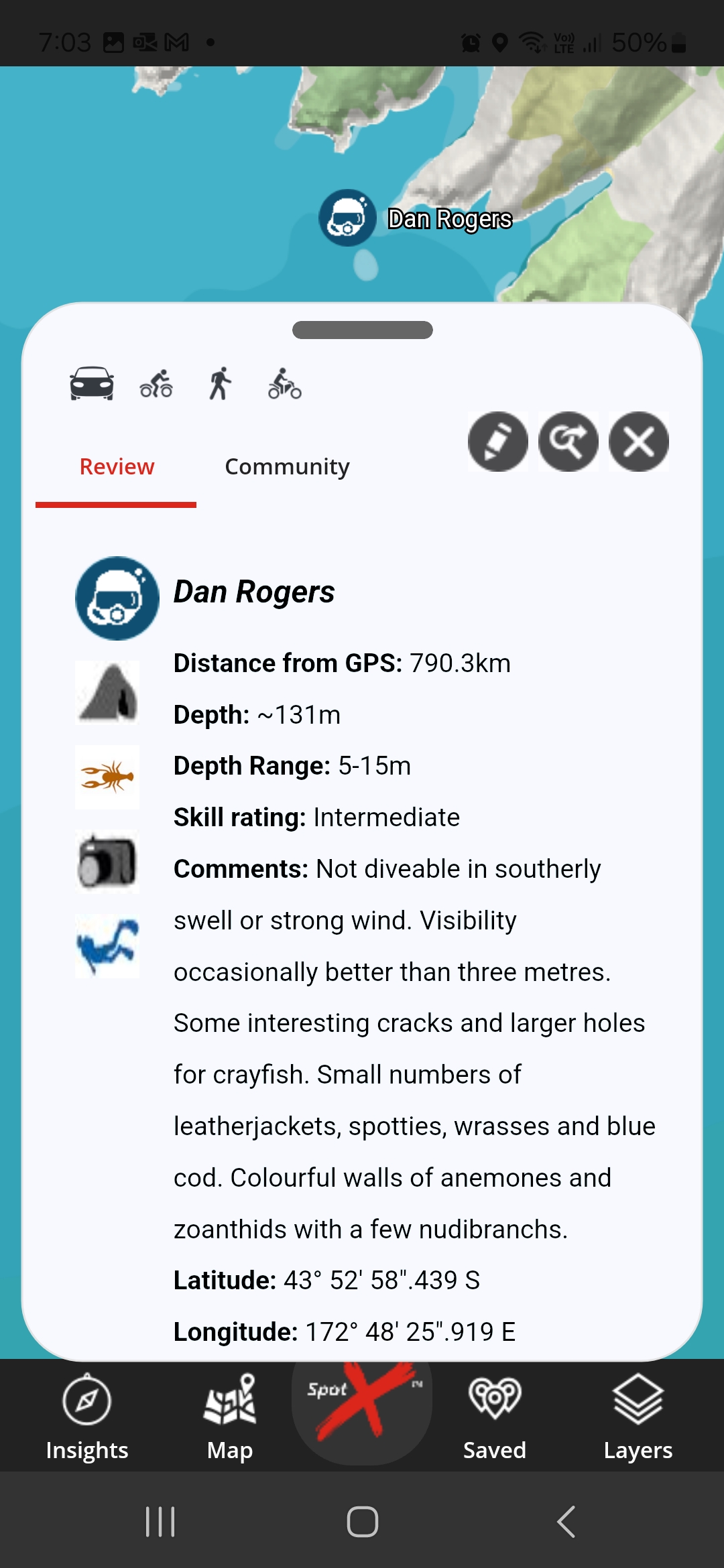Switch to the Community tab

[x=287, y=467]
